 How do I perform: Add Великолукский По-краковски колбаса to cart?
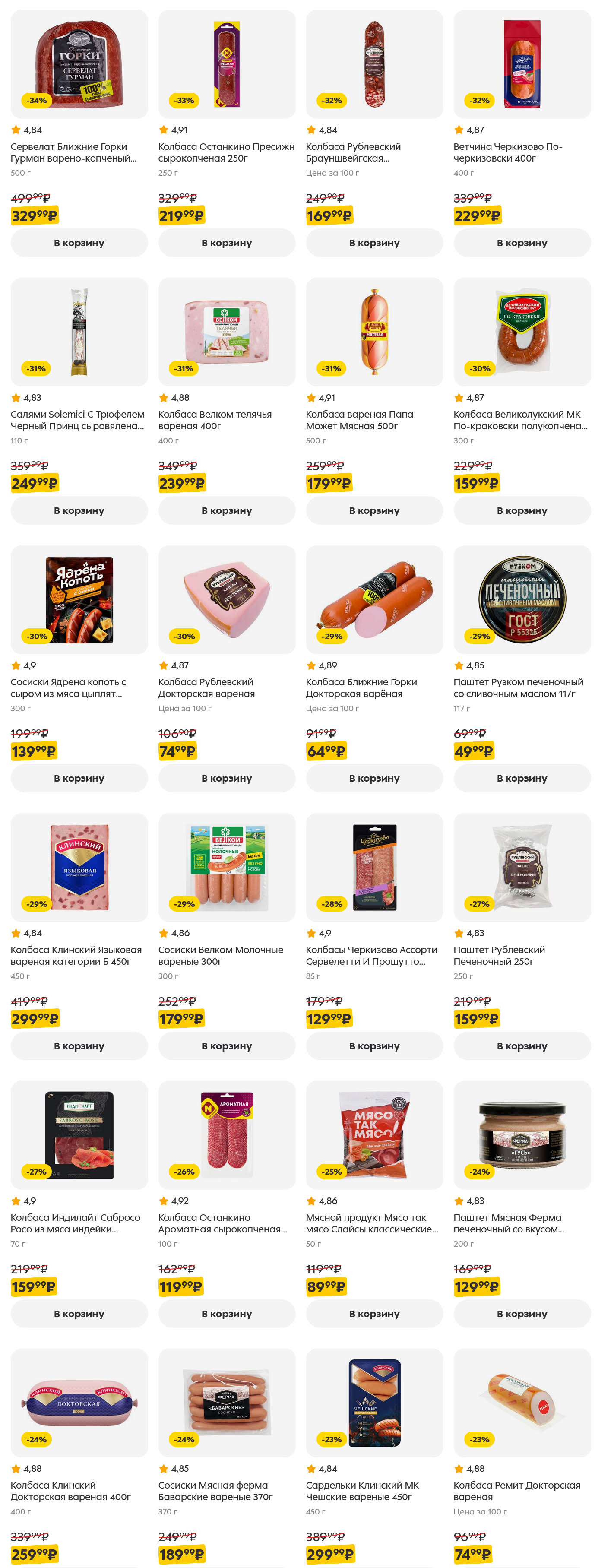tap(522, 510)
